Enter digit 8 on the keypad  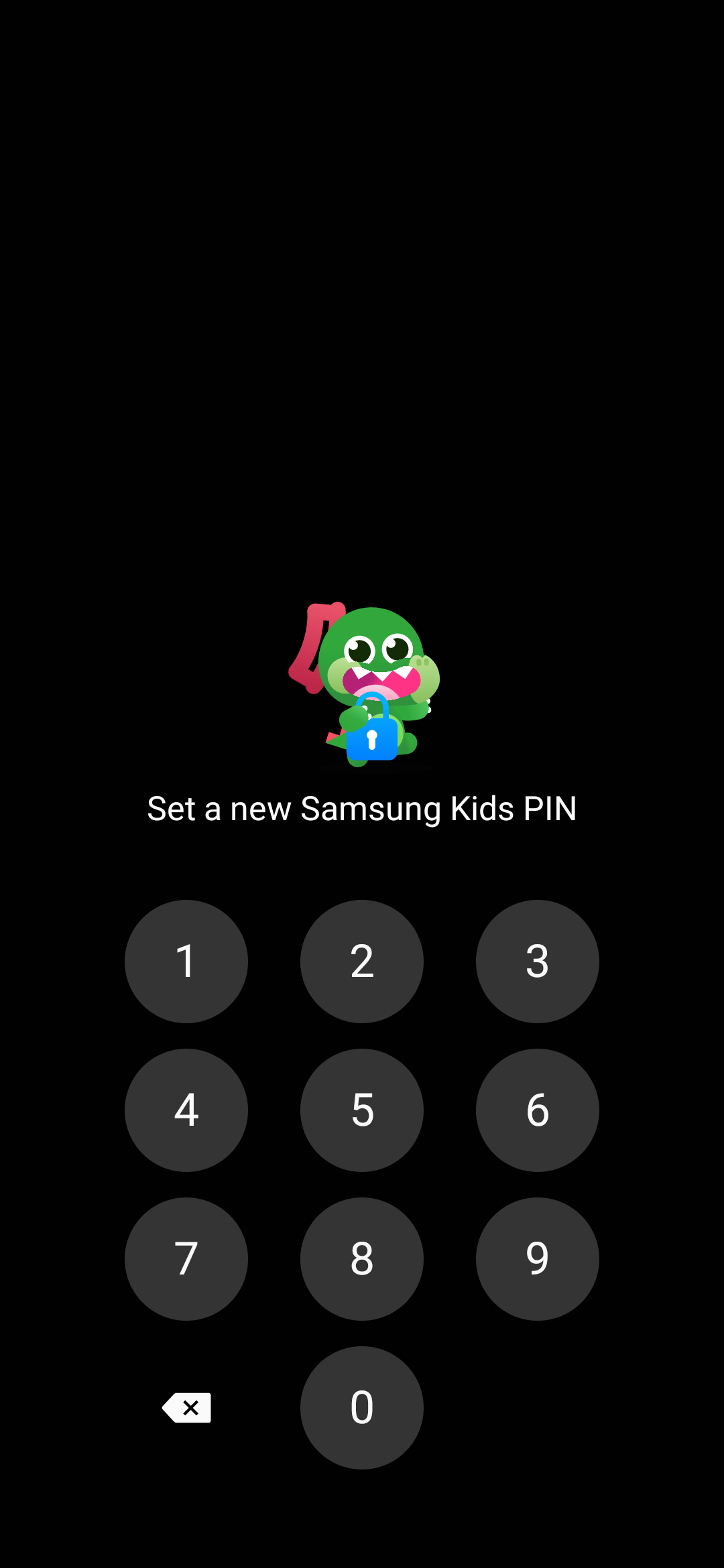[x=362, y=1258]
